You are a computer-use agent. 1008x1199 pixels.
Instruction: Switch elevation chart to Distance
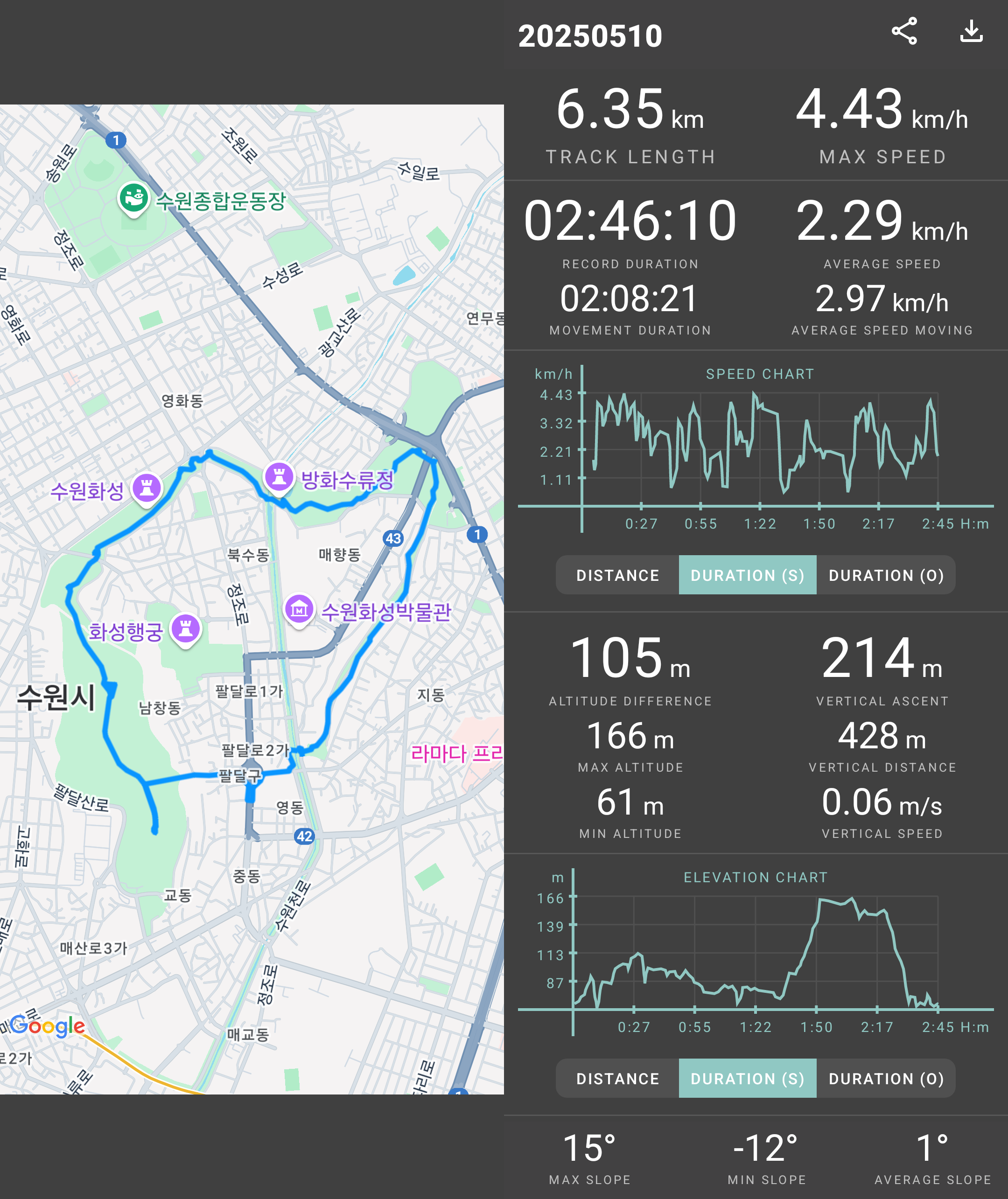point(617,1079)
